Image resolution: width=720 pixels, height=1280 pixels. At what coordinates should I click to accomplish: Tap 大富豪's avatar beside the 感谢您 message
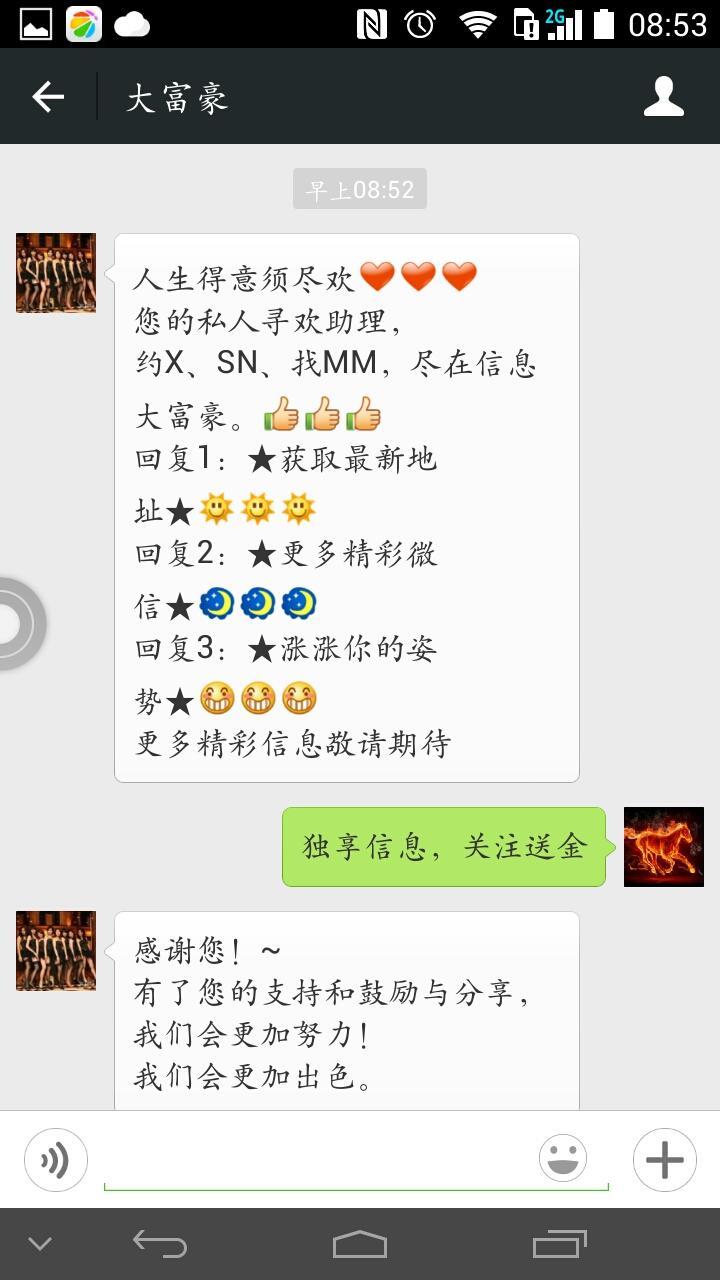pyautogui.click(x=56, y=951)
